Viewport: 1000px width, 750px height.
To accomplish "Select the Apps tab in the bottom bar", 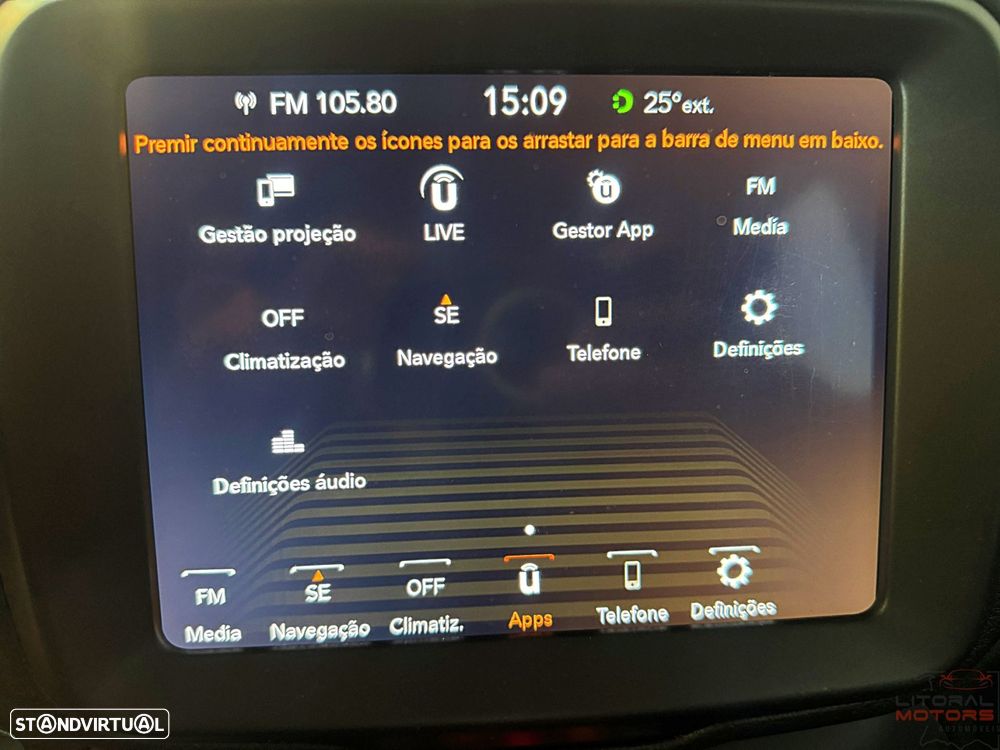I will point(530,597).
